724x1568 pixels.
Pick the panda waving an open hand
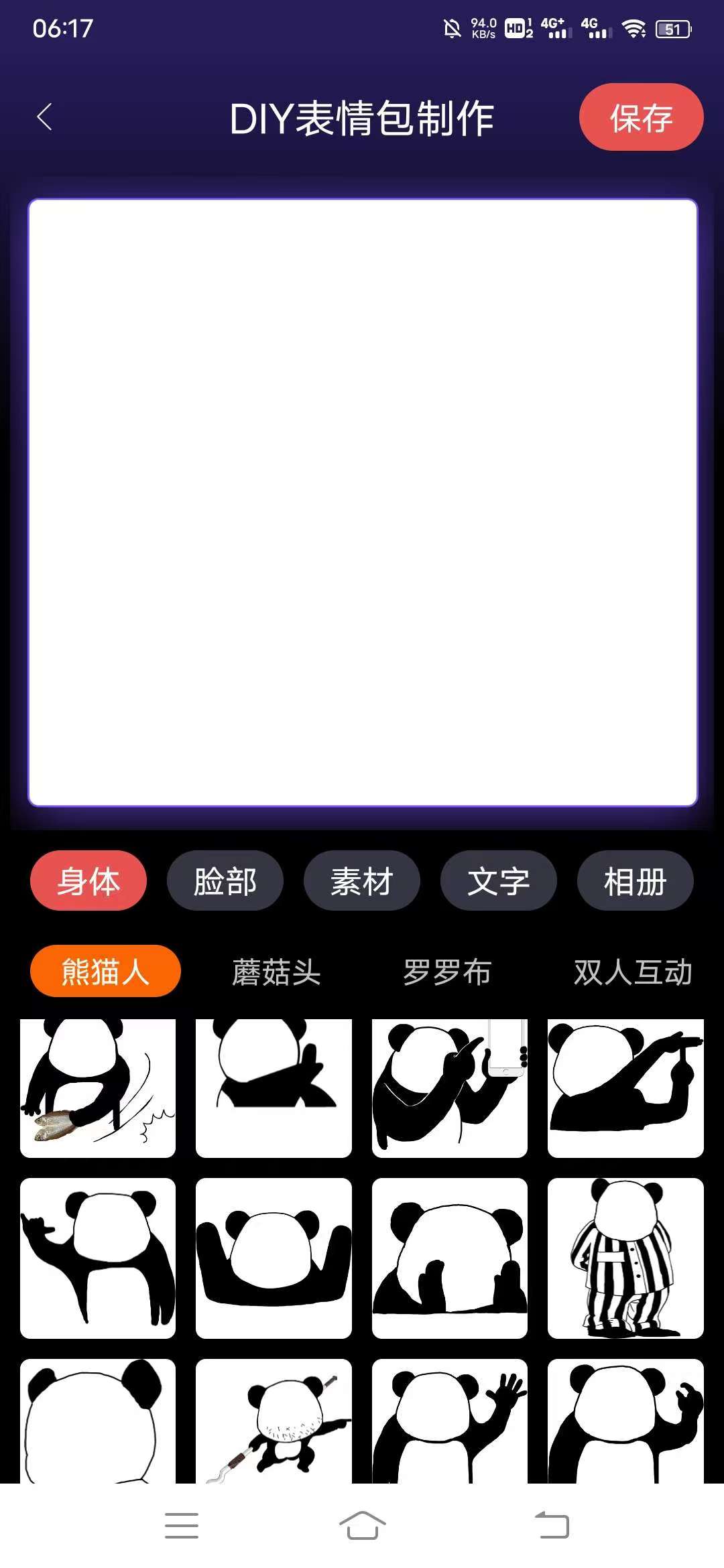pyautogui.click(x=450, y=1421)
